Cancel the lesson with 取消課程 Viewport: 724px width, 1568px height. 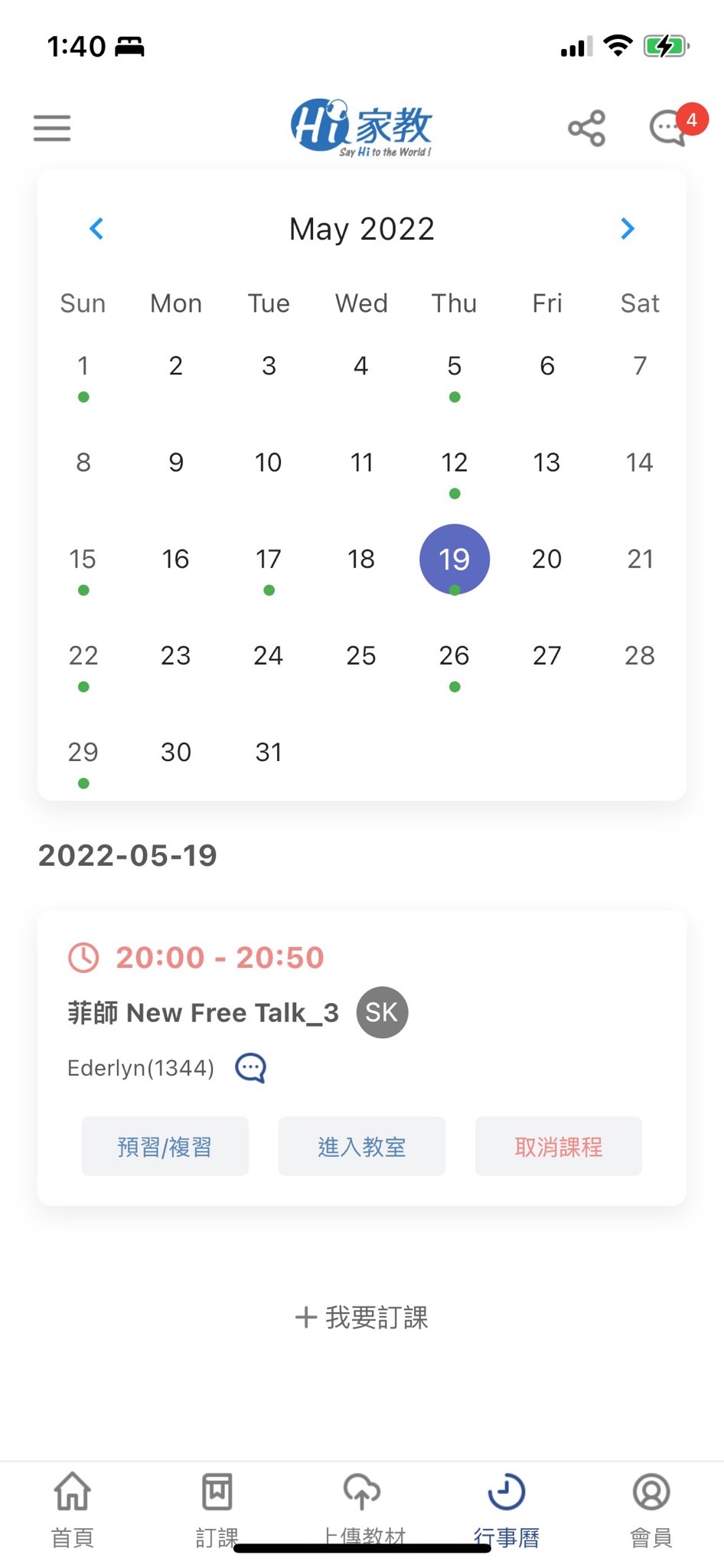(558, 1146)
